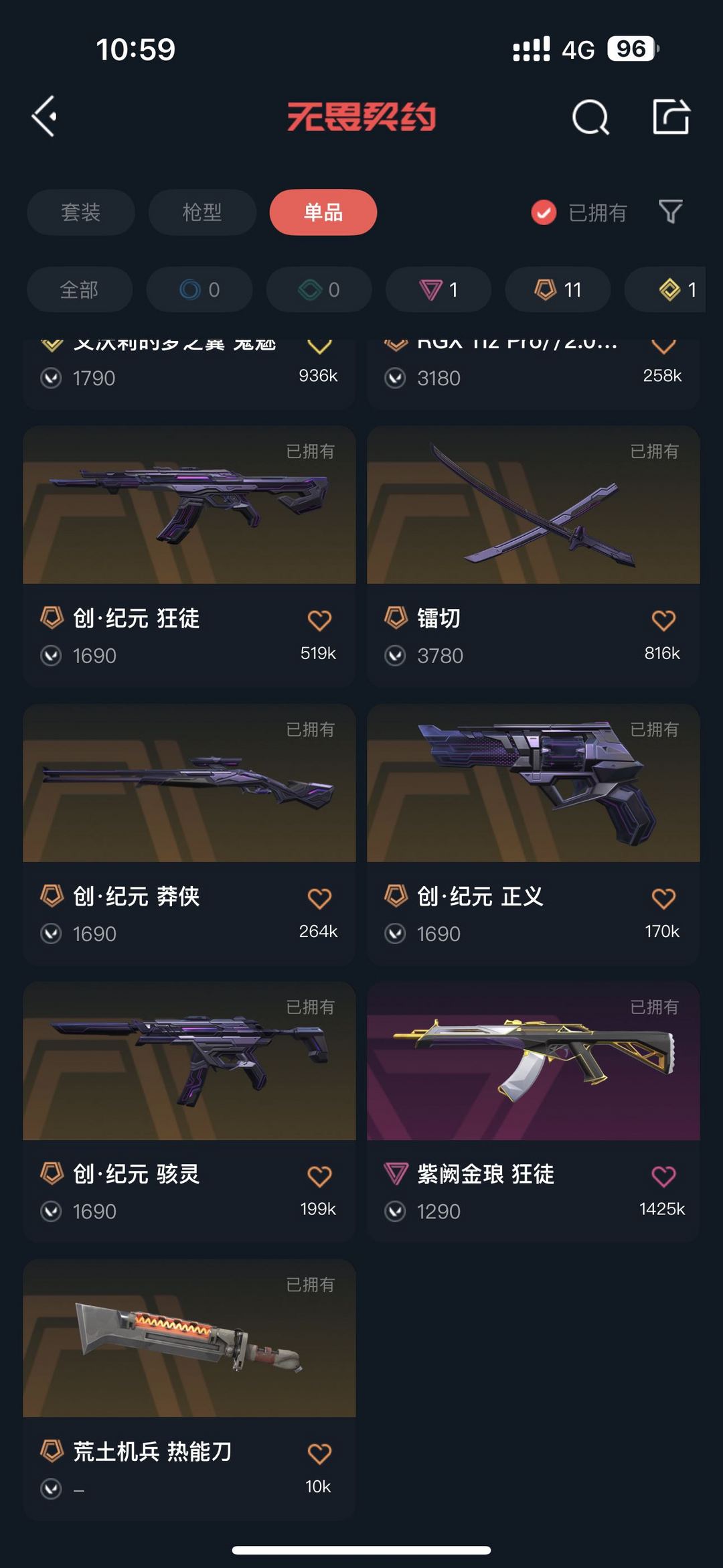Filter by purple tier chip showing 1

tap(438, 289)
